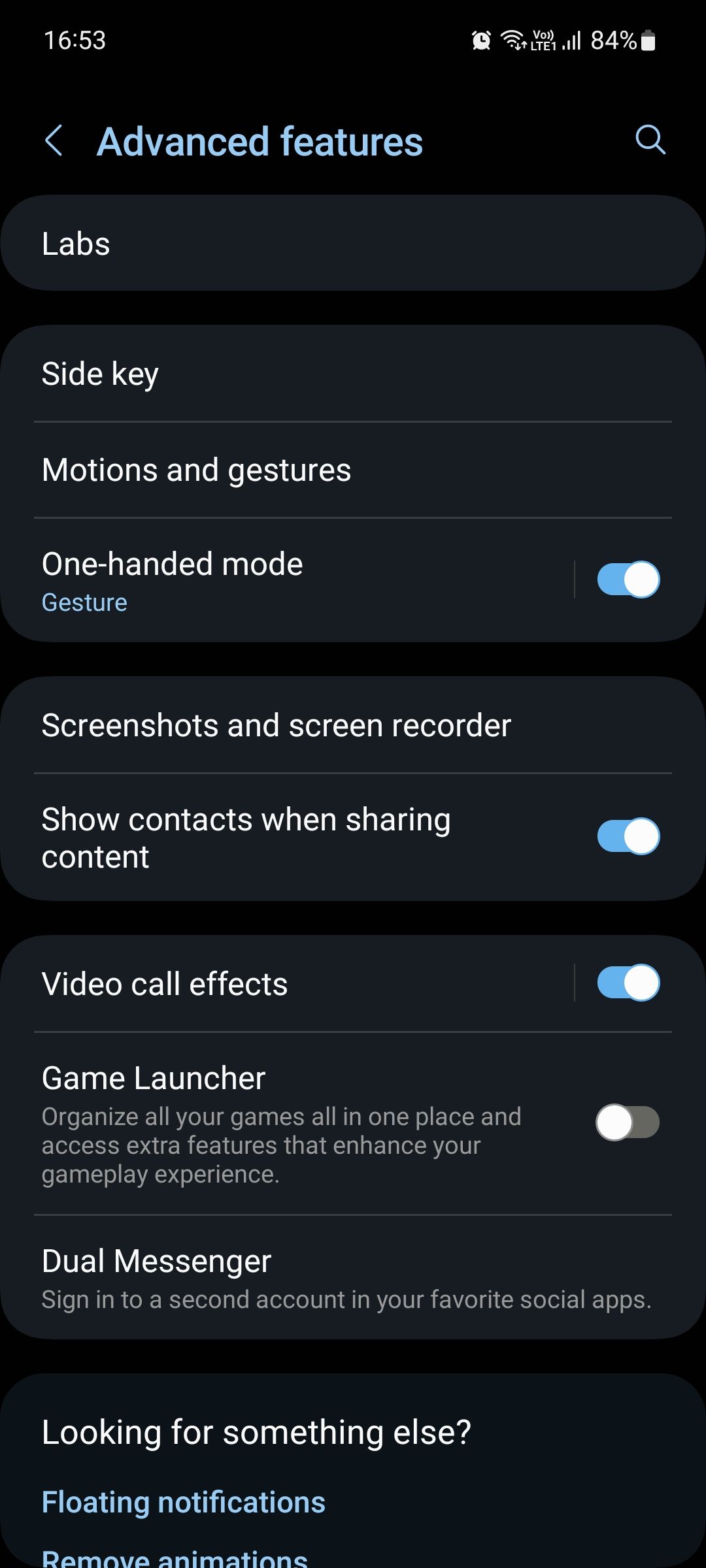Viewport: 706px width, 1568px height.
Task: Open the Floating notifications link
Action: click(x=183, y=1501)
